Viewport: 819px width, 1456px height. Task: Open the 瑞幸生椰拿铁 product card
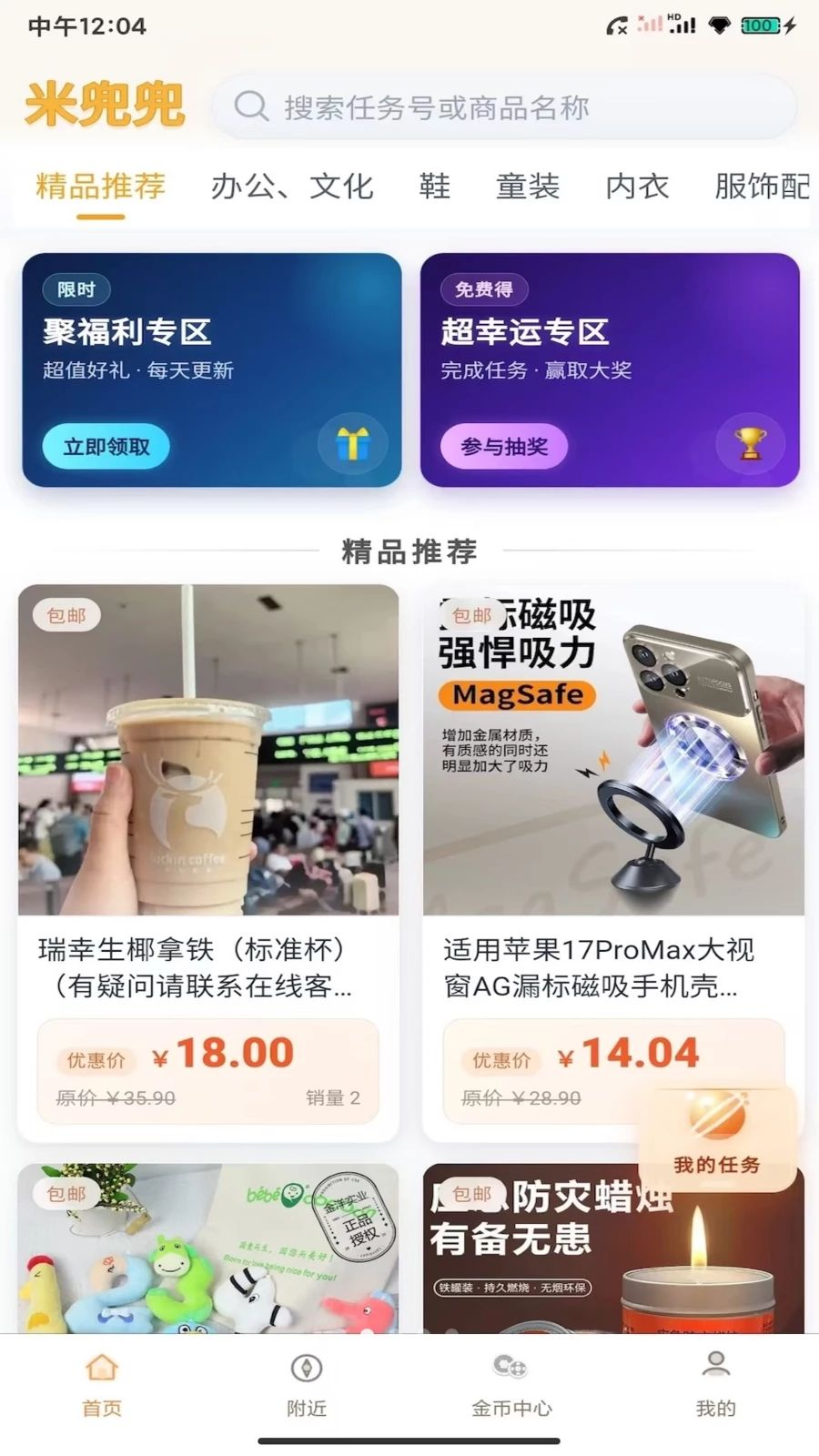pos(208,863)
